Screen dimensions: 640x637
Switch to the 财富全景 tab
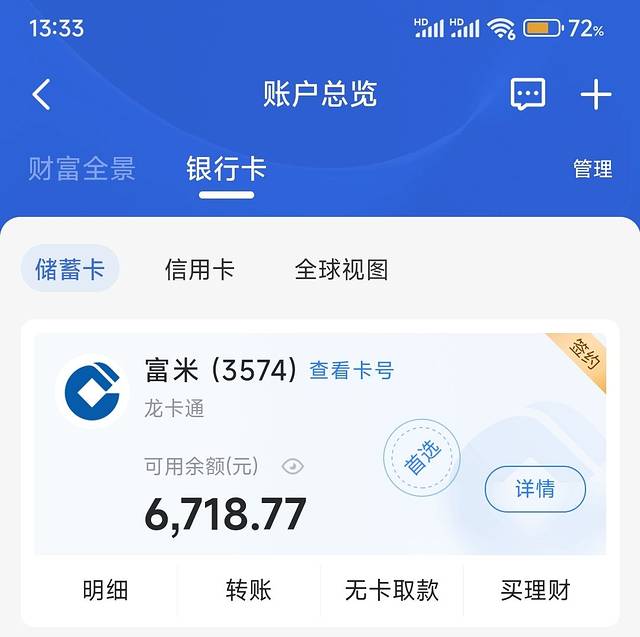82,169
